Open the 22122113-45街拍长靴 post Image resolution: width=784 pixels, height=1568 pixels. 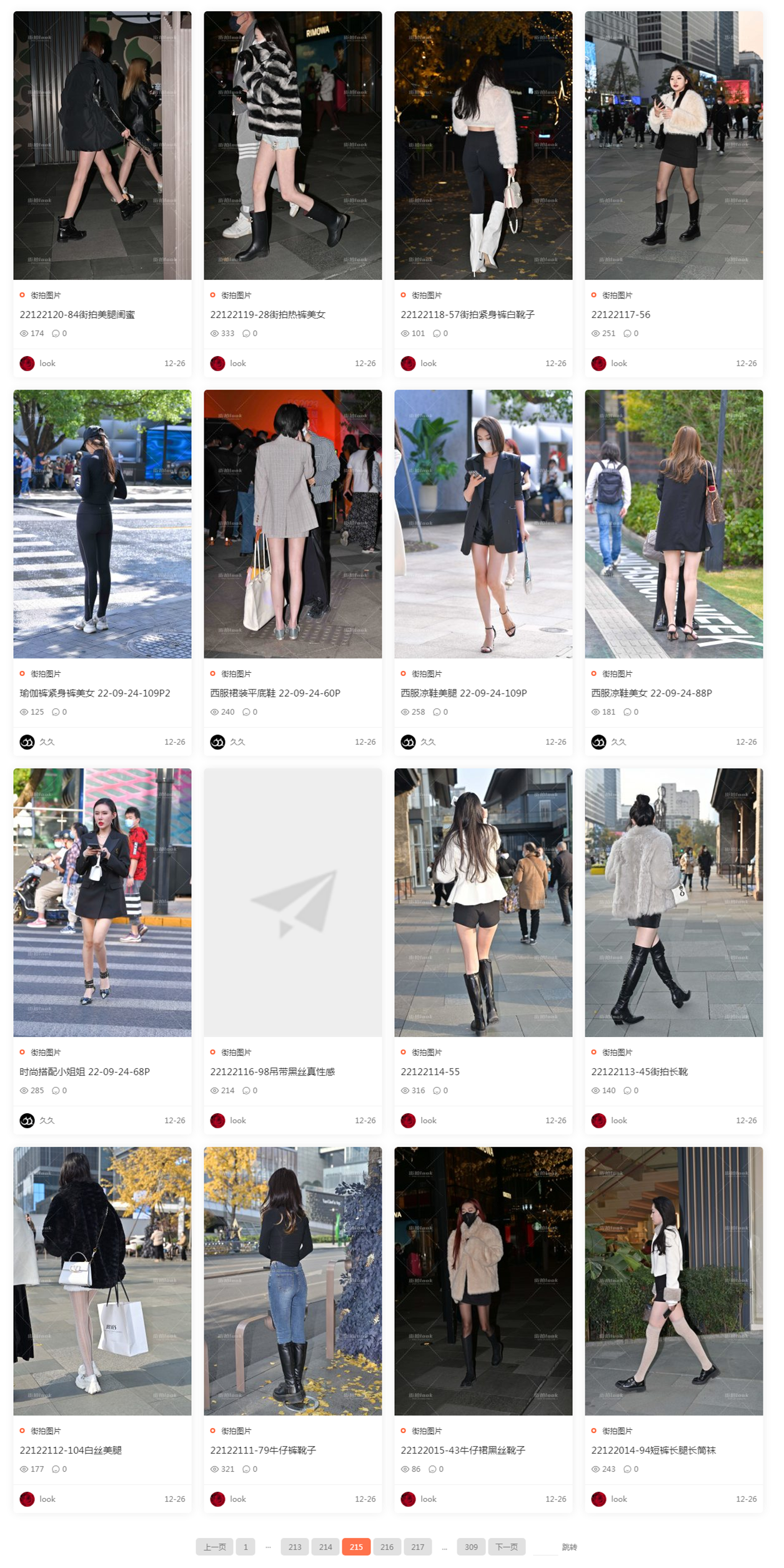tap(639, 1072)
